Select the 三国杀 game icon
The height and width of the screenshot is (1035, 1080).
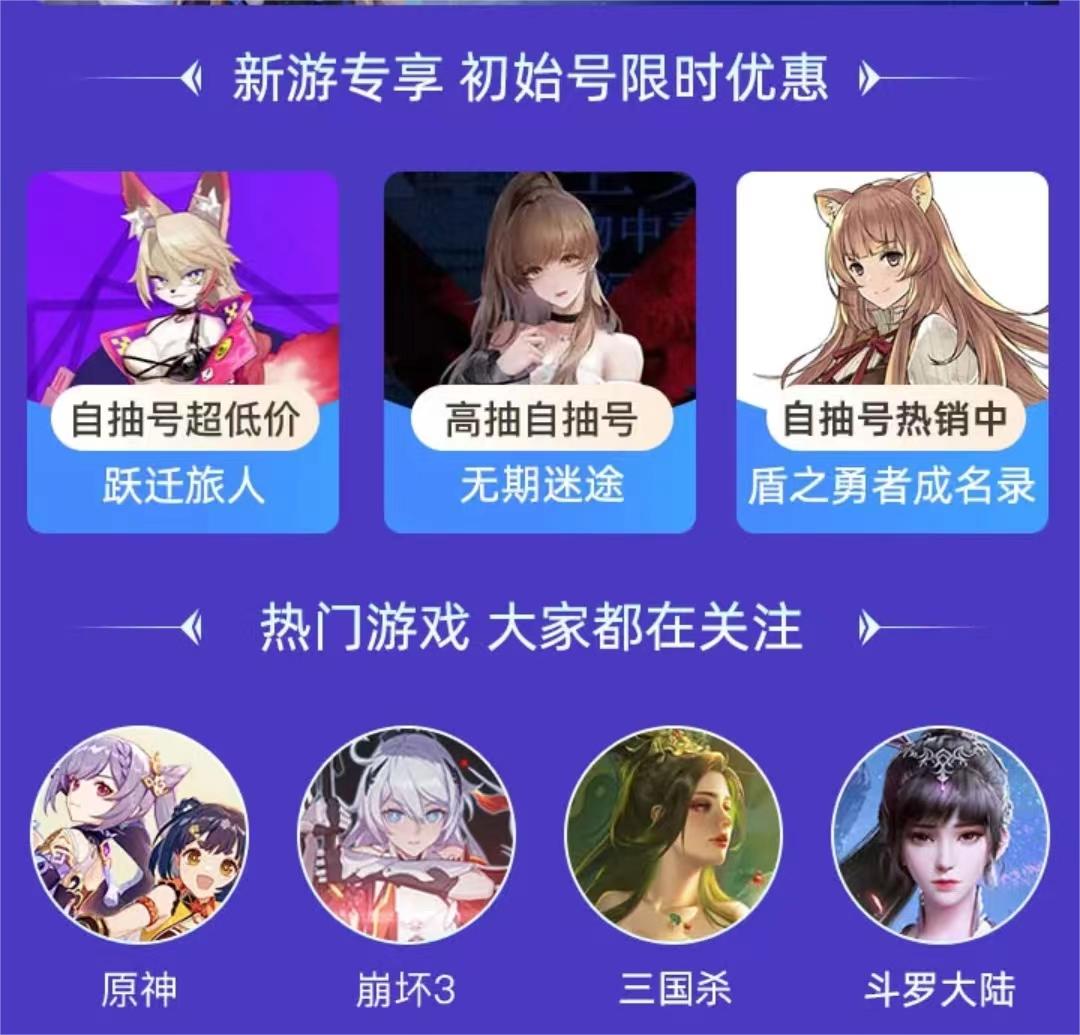coord(674,836)
